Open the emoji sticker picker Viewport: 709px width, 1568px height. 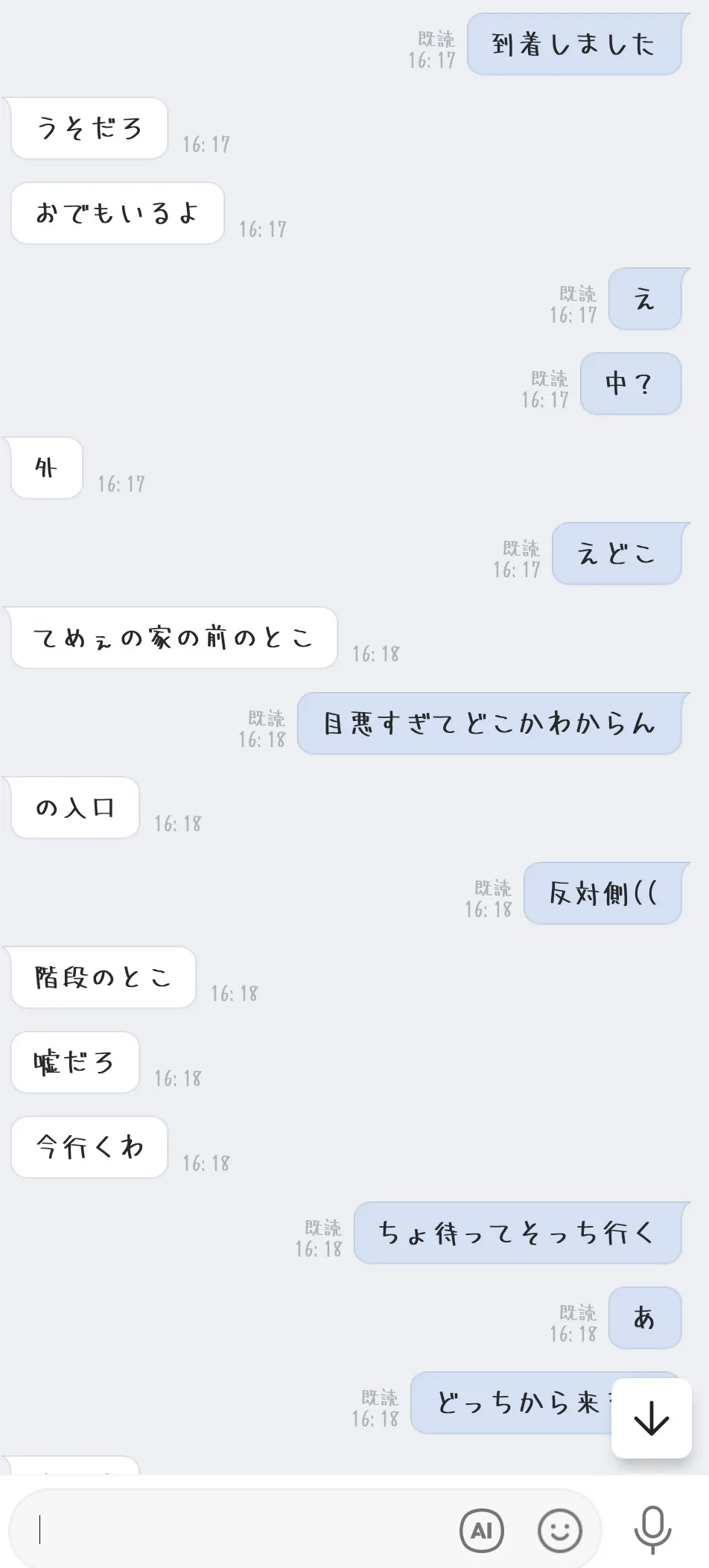tap(559, 1531)
